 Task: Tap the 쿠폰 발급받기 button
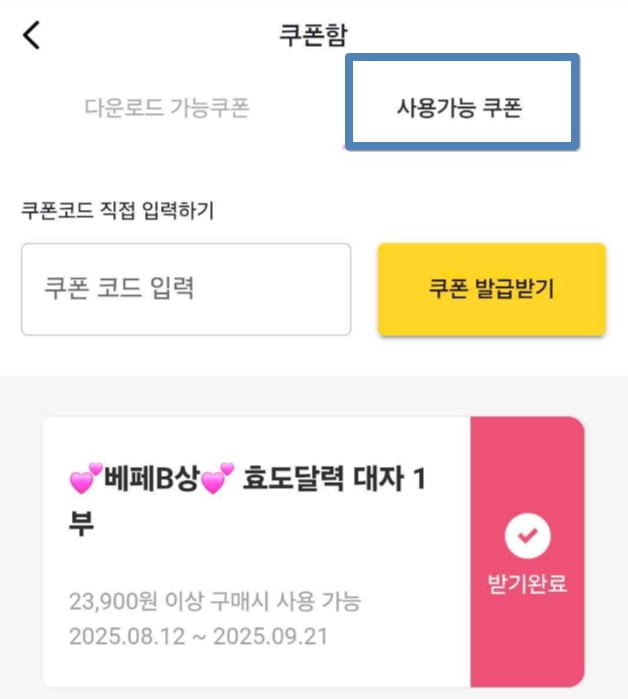491,289
